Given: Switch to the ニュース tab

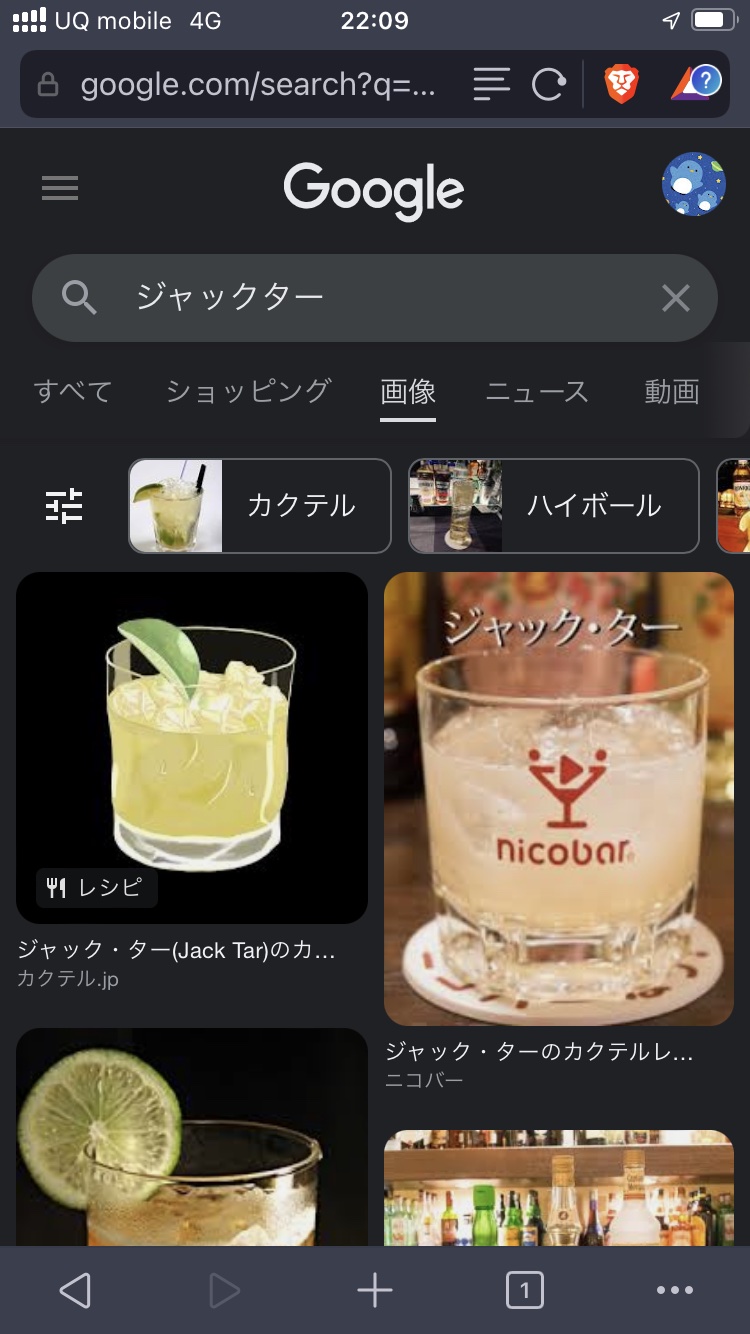Looking at the screenshot, I should (x=537, y=391).
